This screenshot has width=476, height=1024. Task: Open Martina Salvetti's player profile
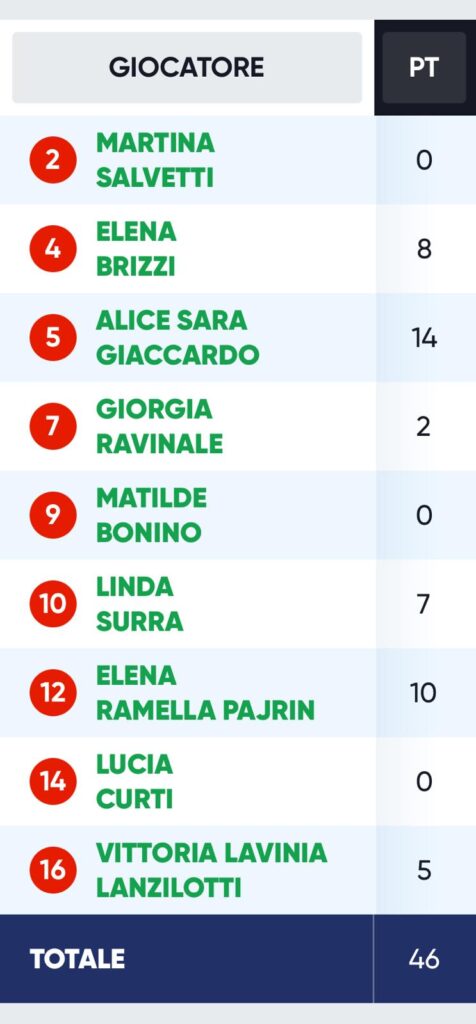coord(155,160)
